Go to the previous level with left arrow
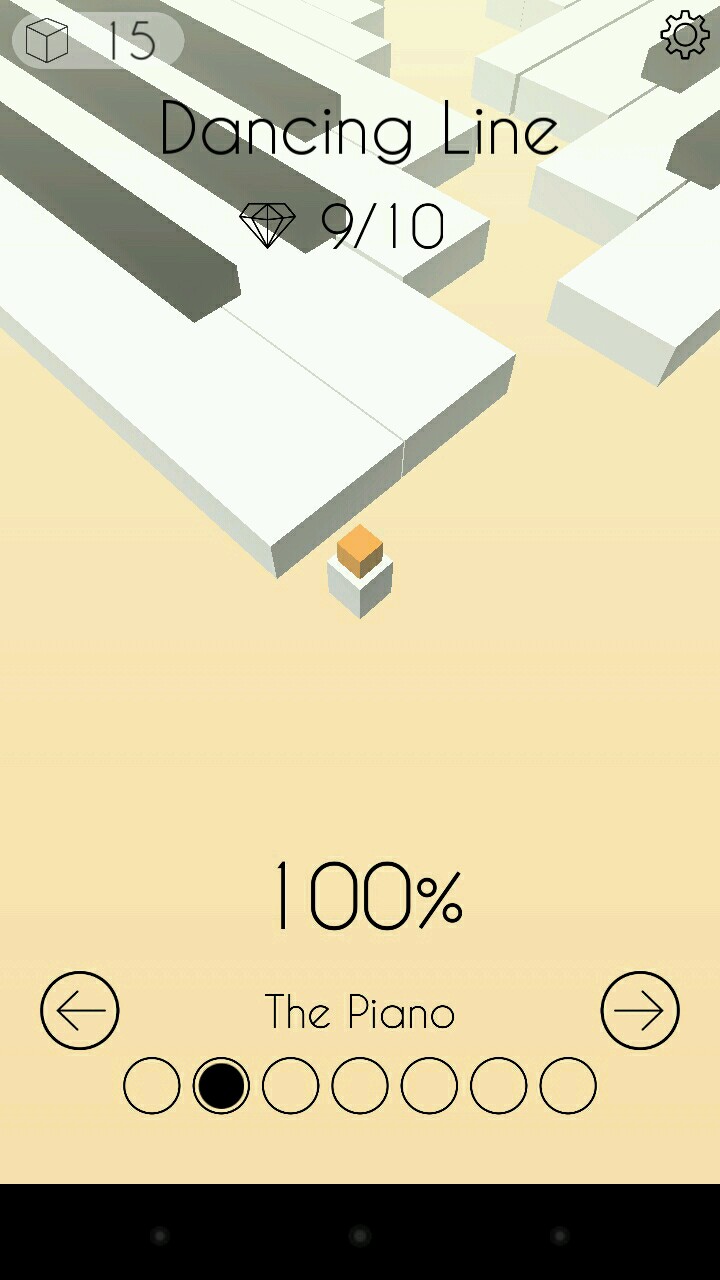Image resolution: width=720 pixels, height=1280 pixels. 80,1010
